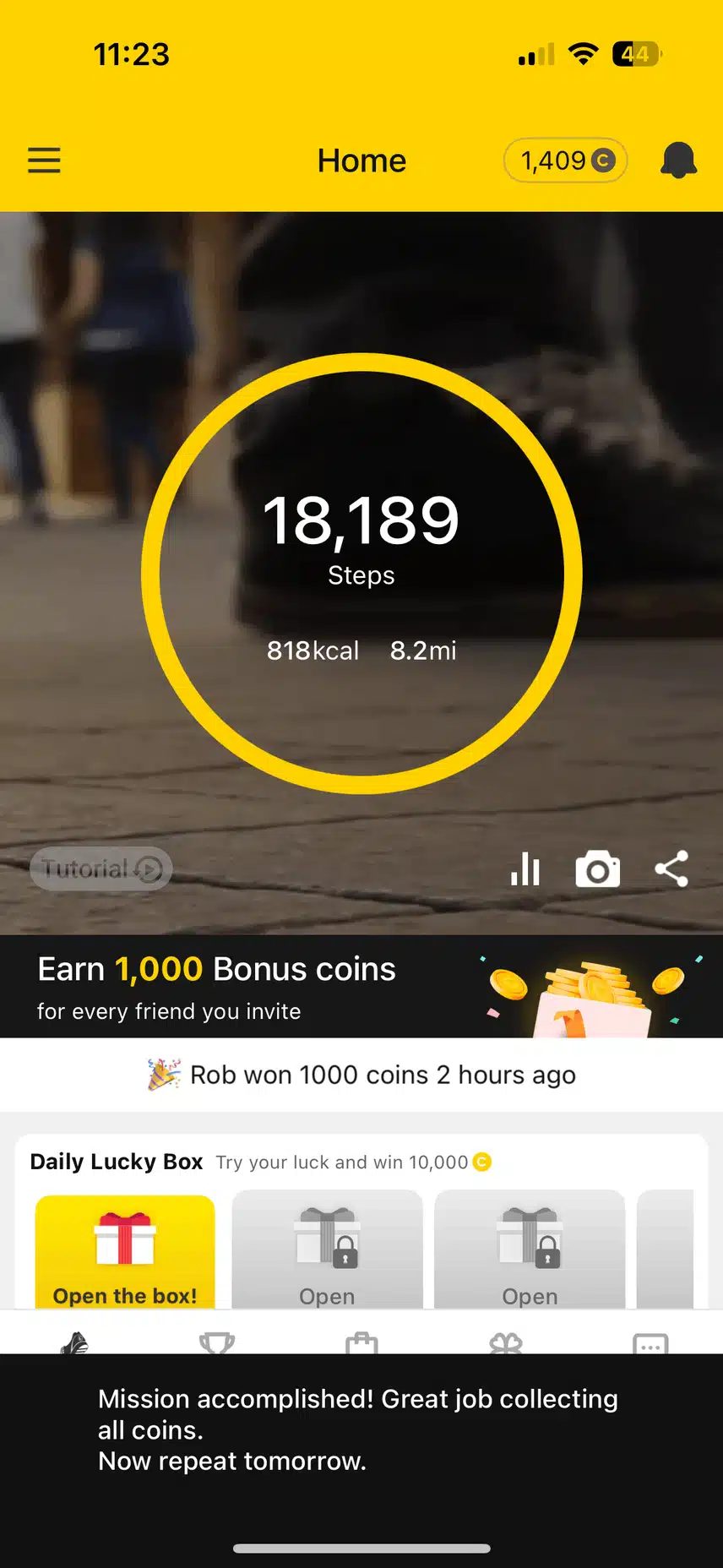Tap the camera icon

(598, 868)
